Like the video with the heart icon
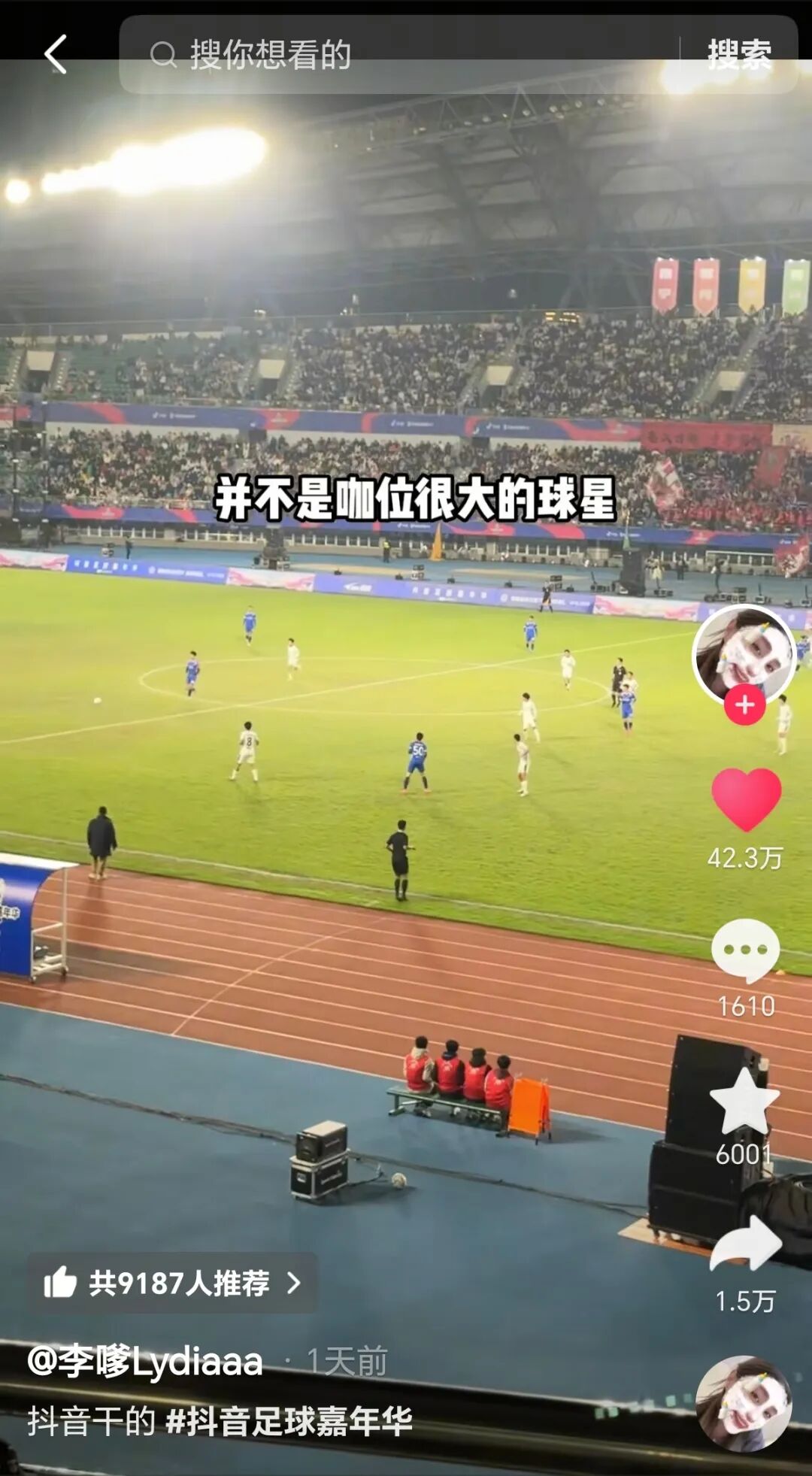The width and height of the screenshot is (812, 1476). pyautogui.click(x=746, y=799)
